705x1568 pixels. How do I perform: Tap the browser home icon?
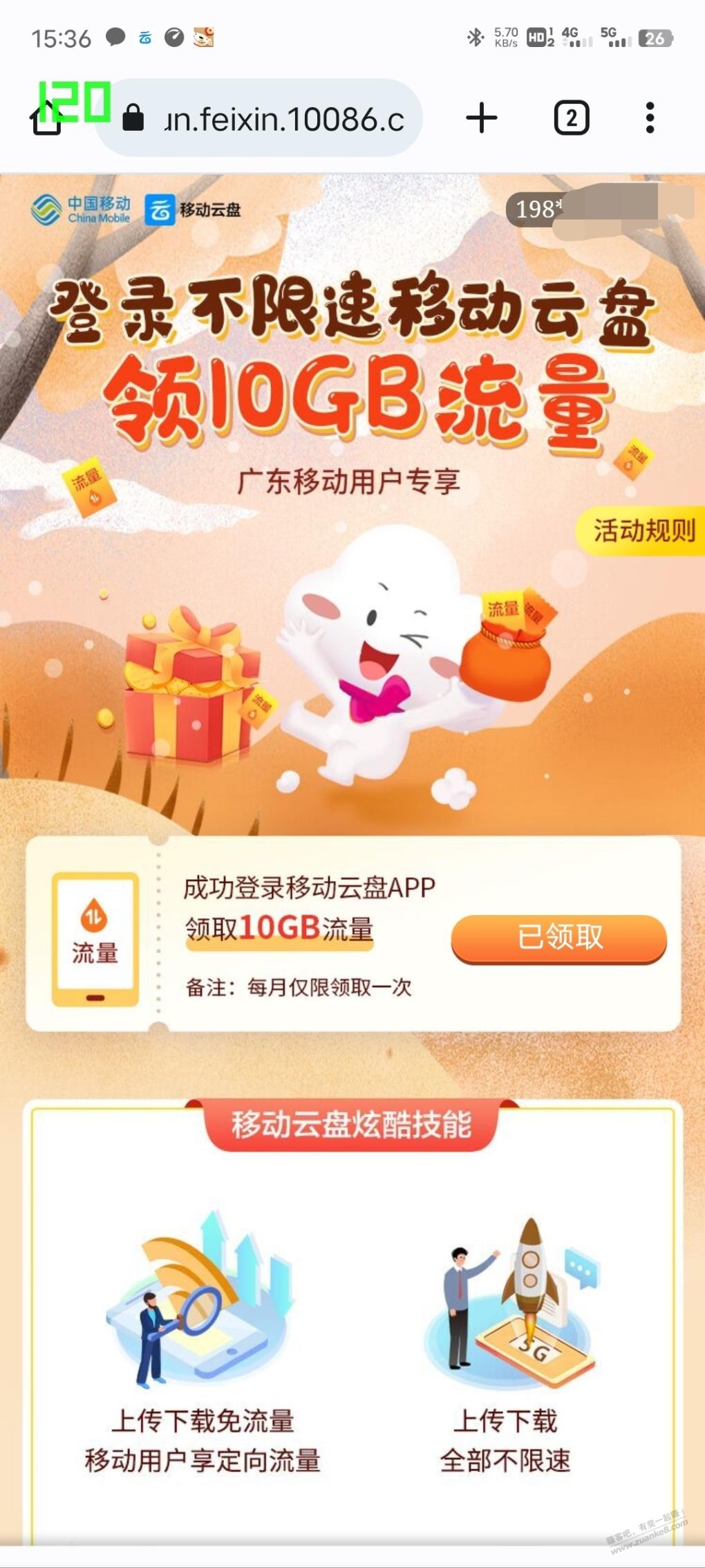[46, 119]
